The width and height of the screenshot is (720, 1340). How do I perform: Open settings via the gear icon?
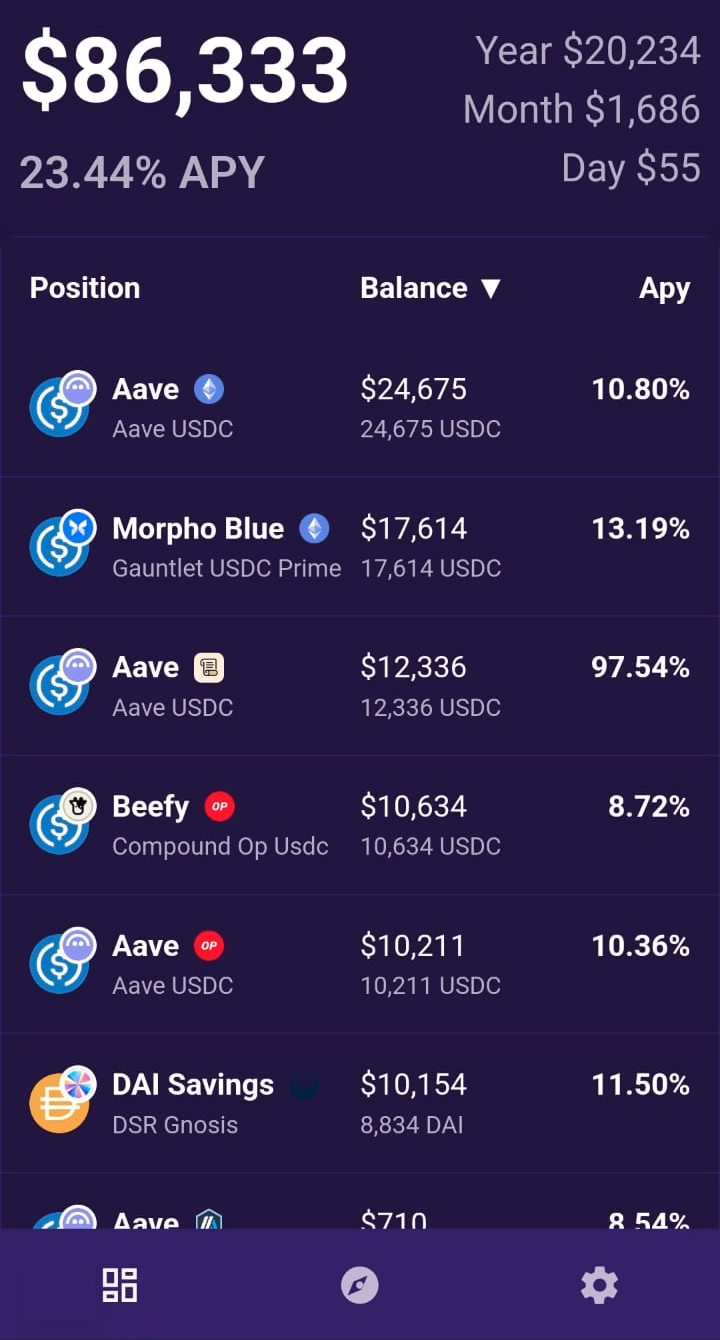[x=598, y=1285]
